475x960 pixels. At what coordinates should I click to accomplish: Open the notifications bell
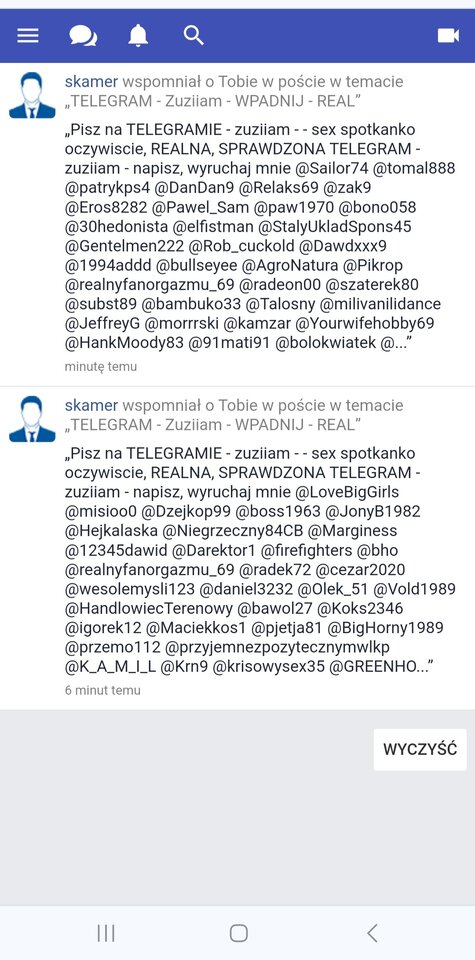click(138, 36)
